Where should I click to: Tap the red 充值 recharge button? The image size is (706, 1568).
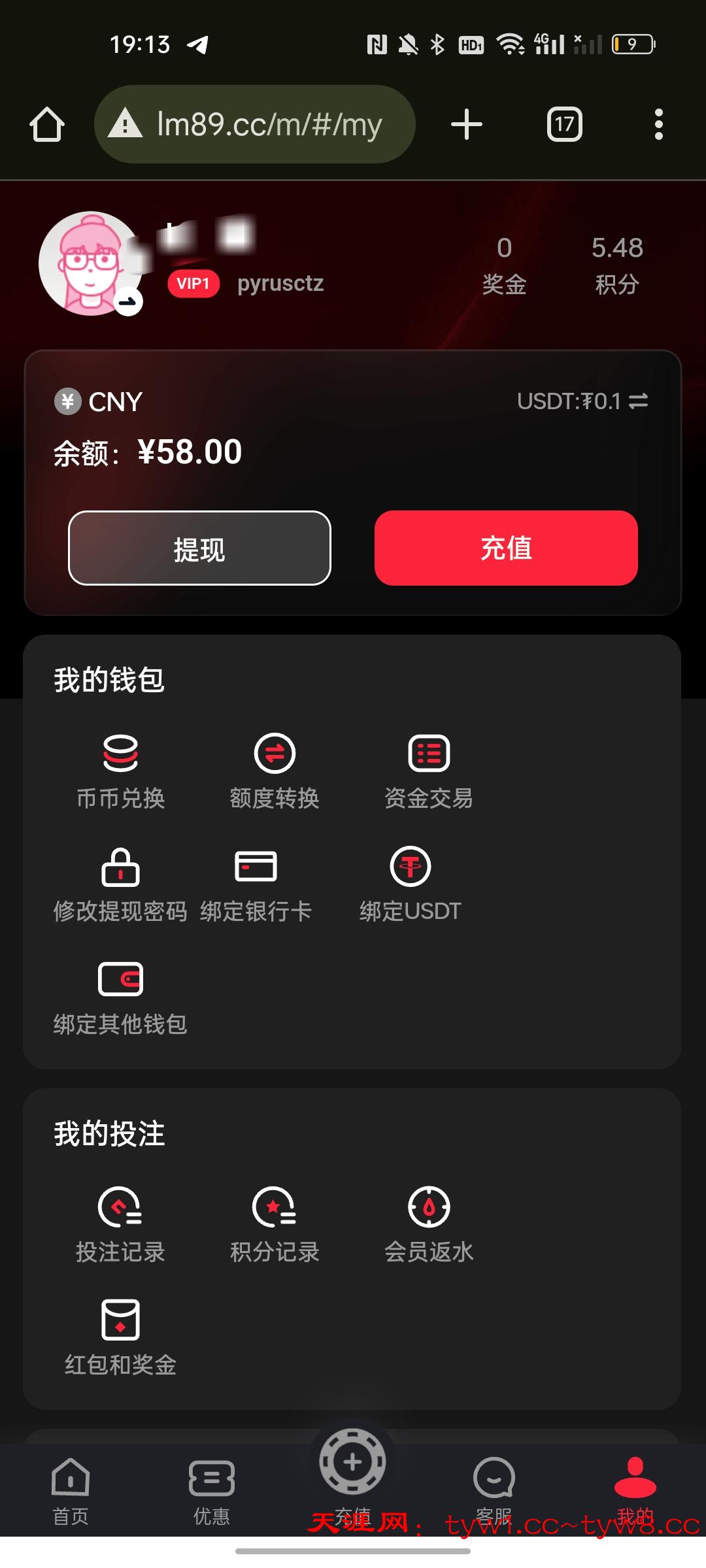pyautogui.click(x=506, y=548)
